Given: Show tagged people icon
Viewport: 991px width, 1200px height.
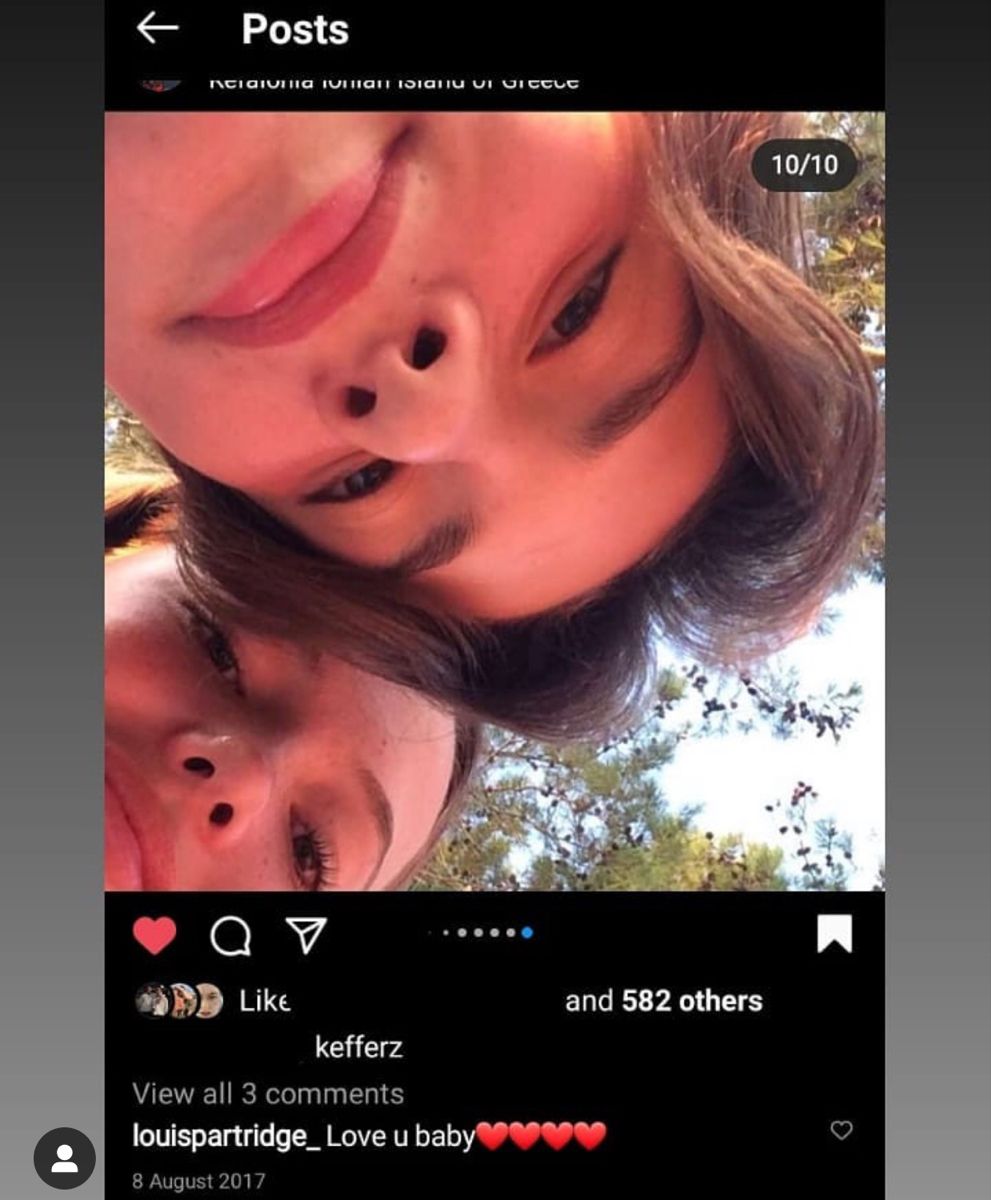Looking at the screenshot, I should click(x=65, y=1159).
